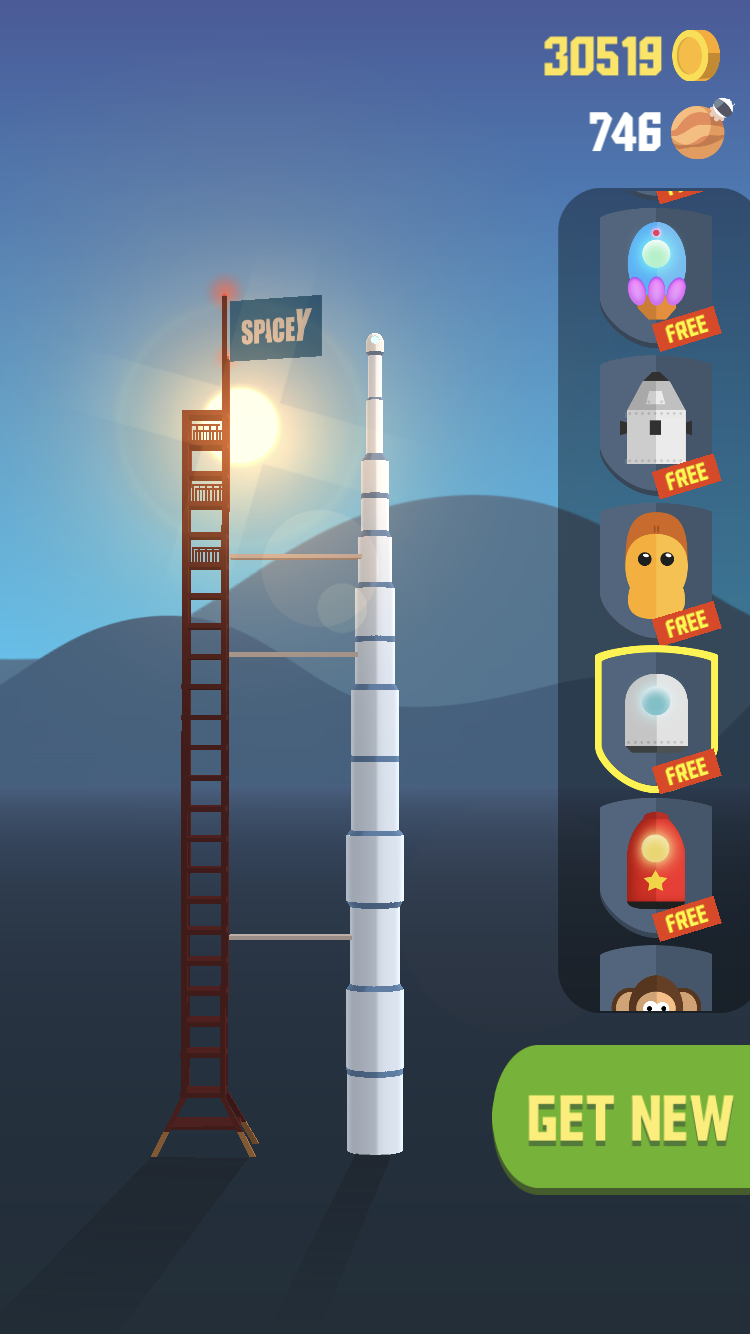
Task: Tap the GET NEW button
Action: [x=628, y=1118]
